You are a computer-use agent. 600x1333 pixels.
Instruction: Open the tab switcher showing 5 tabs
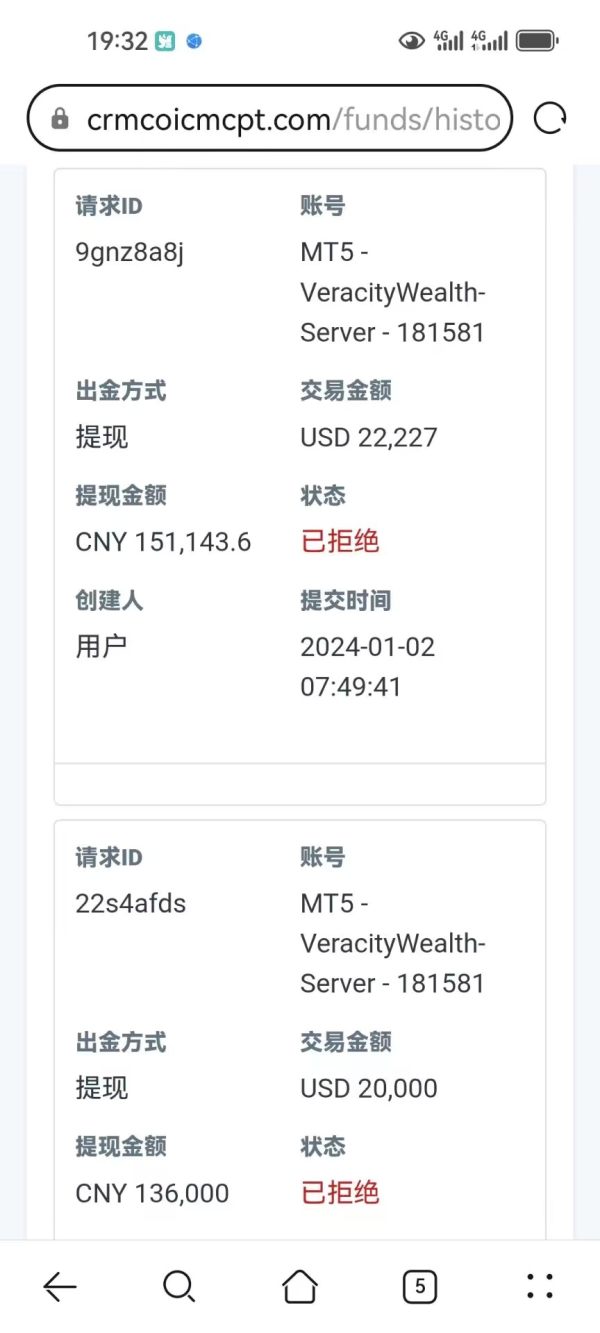tap(420, 1286)
